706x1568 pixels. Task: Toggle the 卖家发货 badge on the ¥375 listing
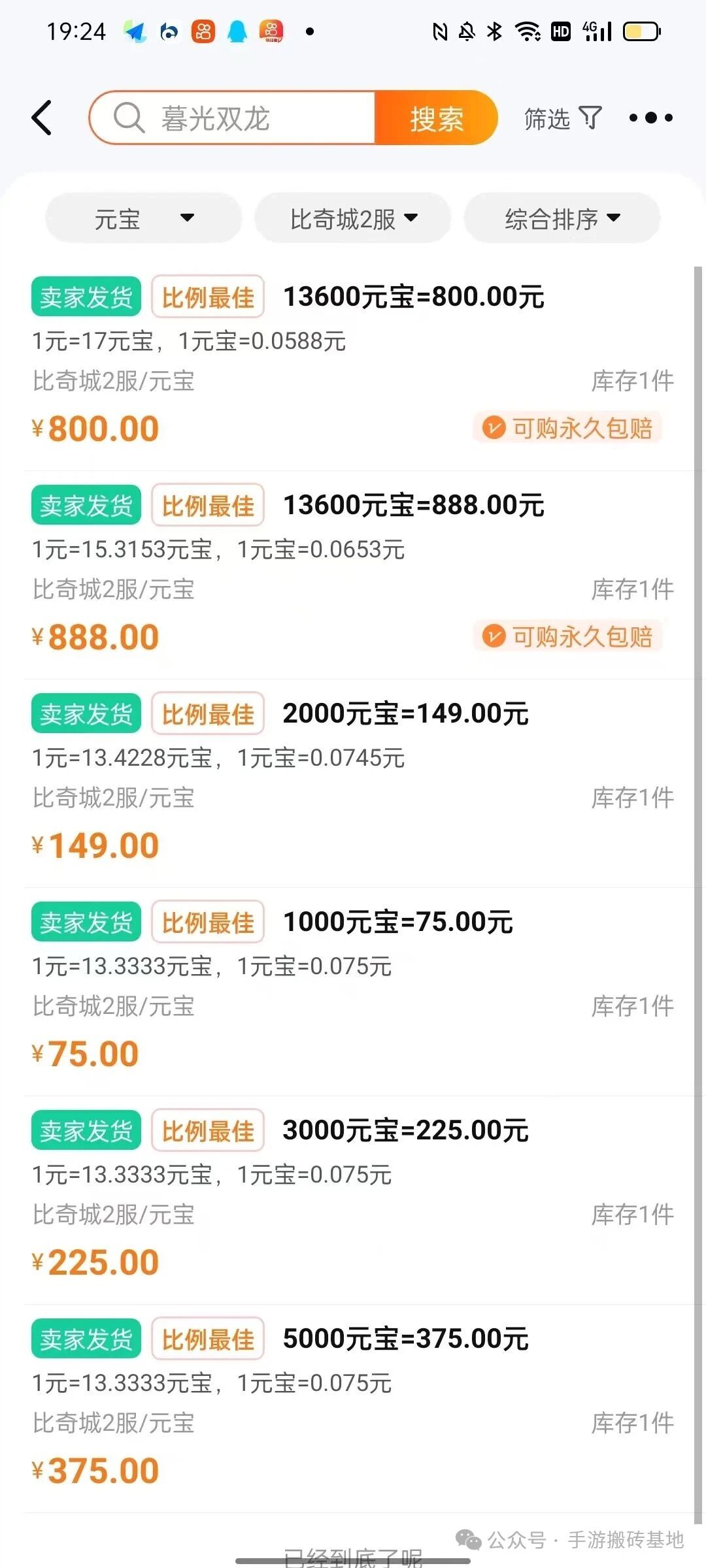point(85,1338)
